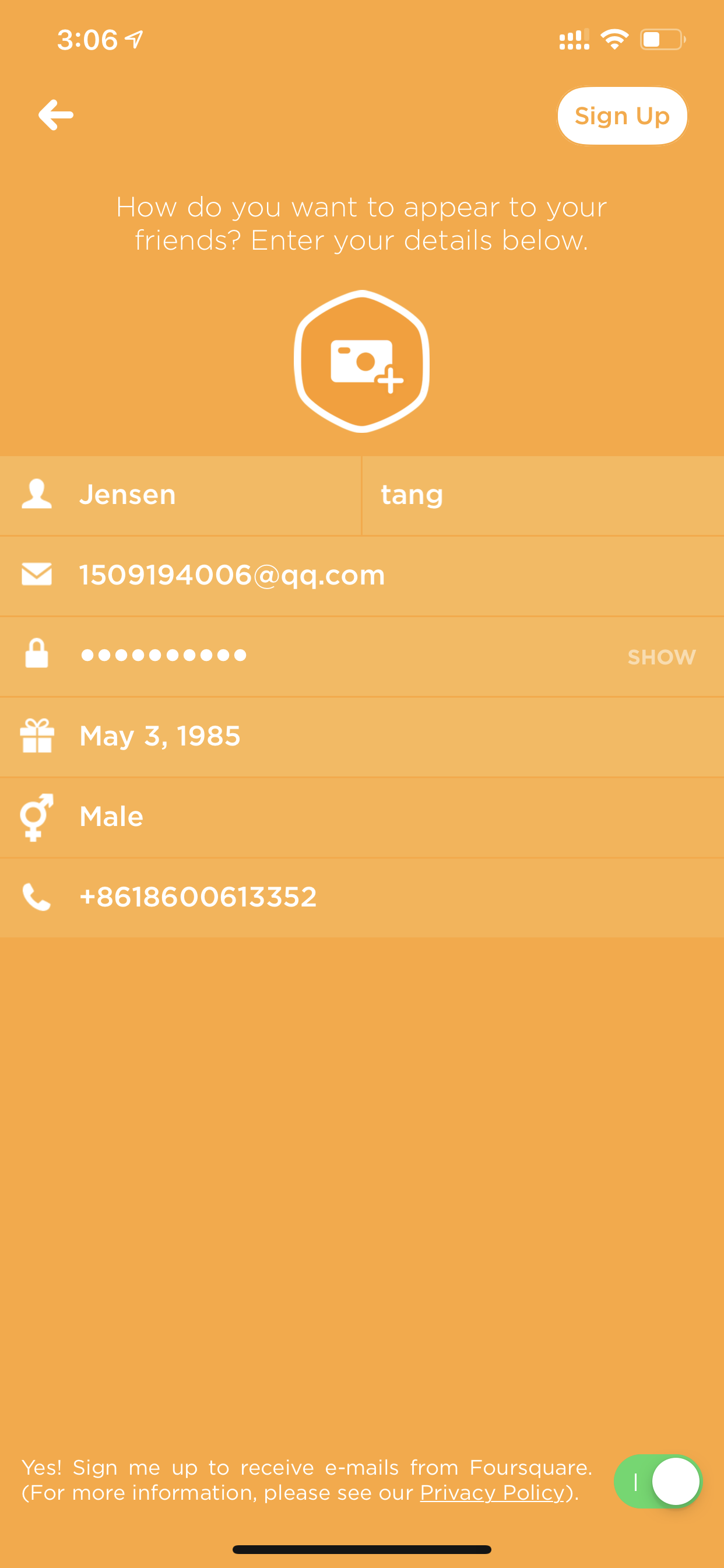Add a profile photo
Screen dimensions: 724x1568
click(x=362, y=361)
